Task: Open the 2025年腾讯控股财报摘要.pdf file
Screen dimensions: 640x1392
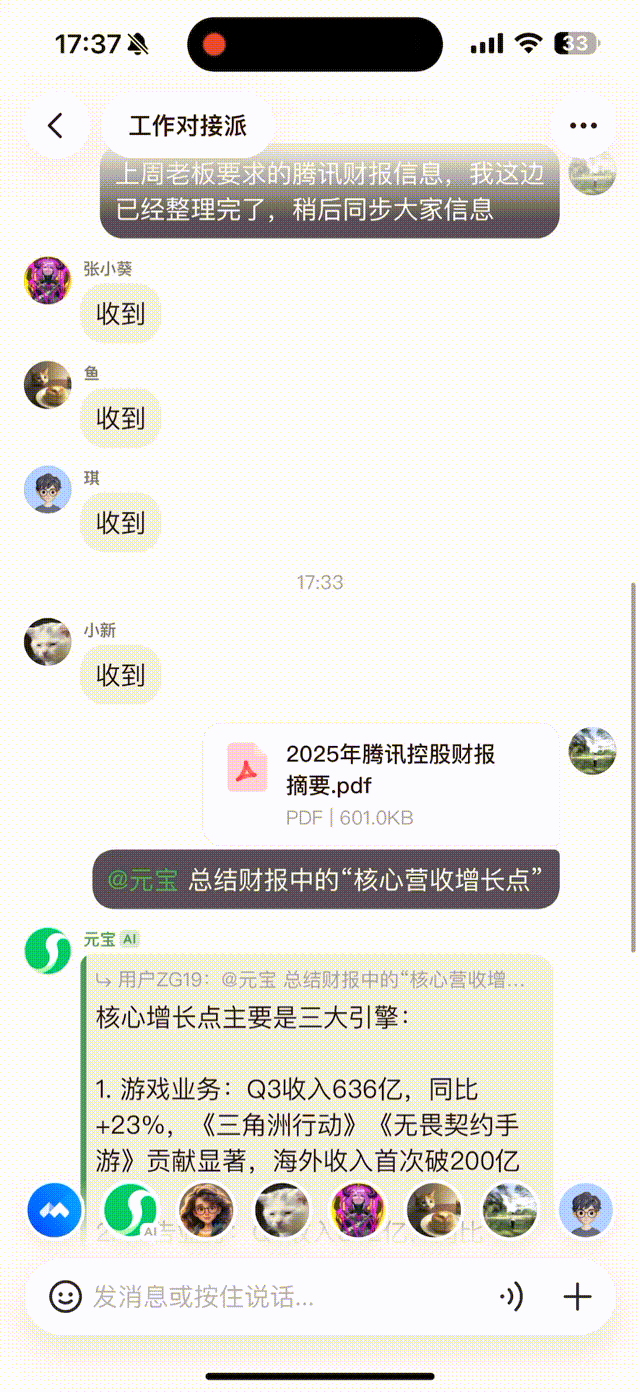Action: click(x=380, y=785)
